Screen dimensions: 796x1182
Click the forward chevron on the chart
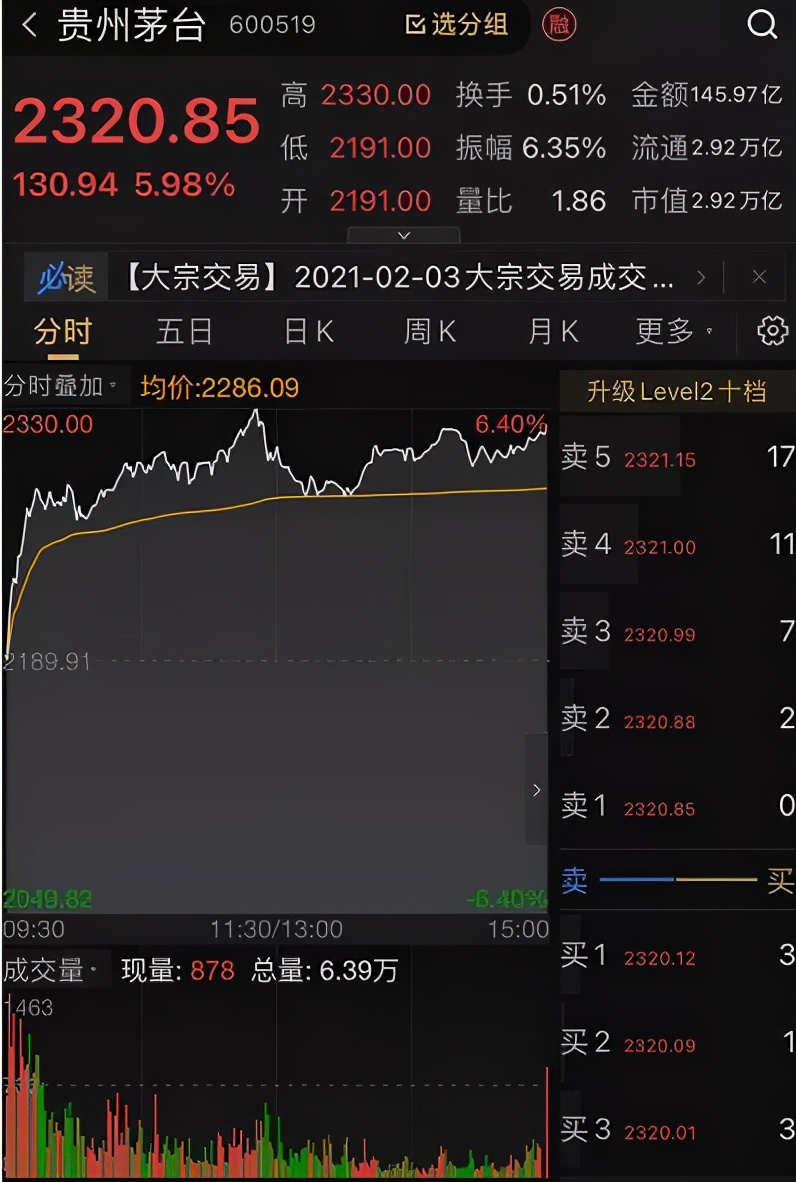tap(536, 790)
